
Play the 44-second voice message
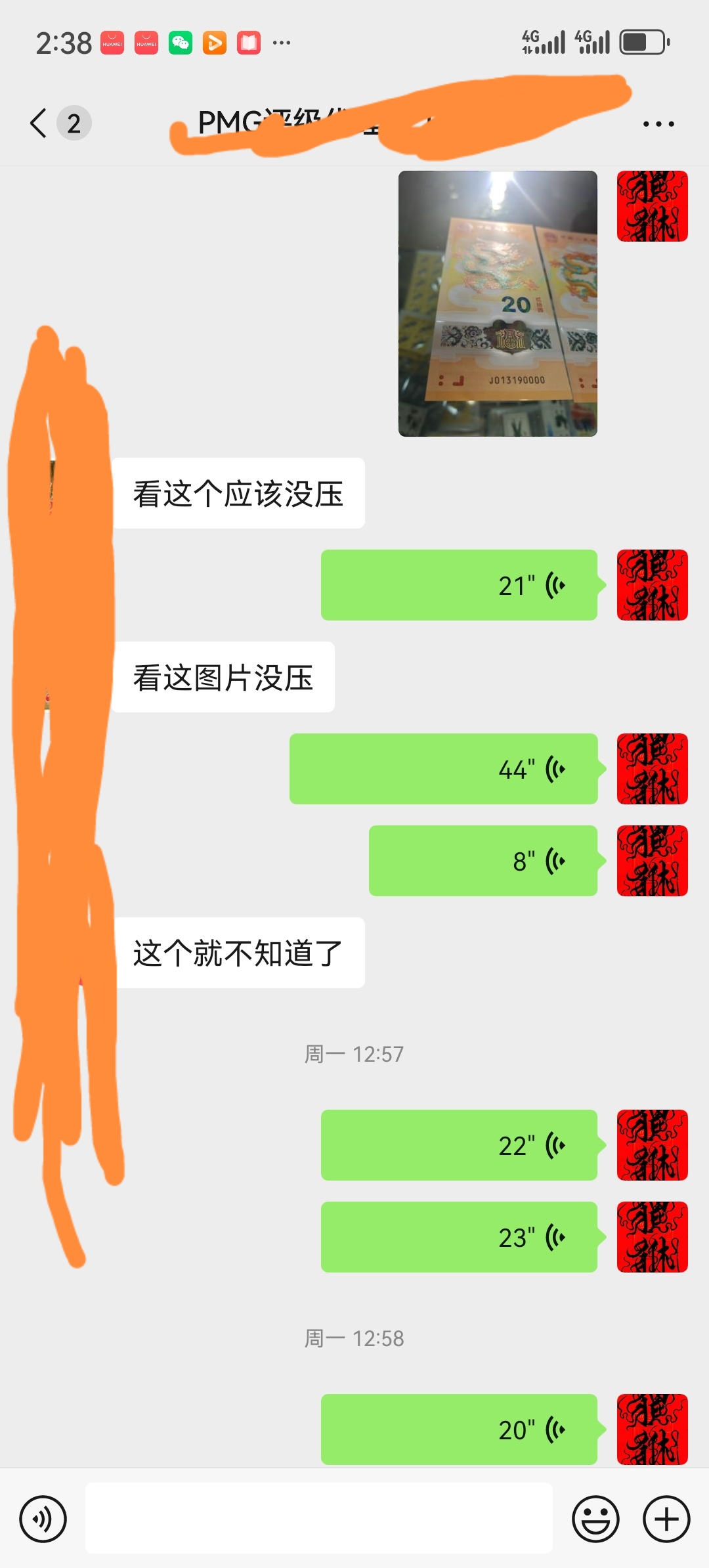(443, 769)
